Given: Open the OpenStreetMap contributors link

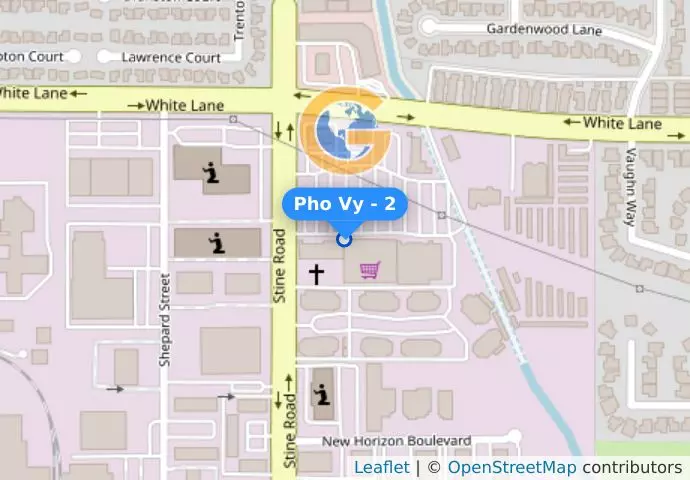Looking at the screenshot, I should click(x=511, y=467).
